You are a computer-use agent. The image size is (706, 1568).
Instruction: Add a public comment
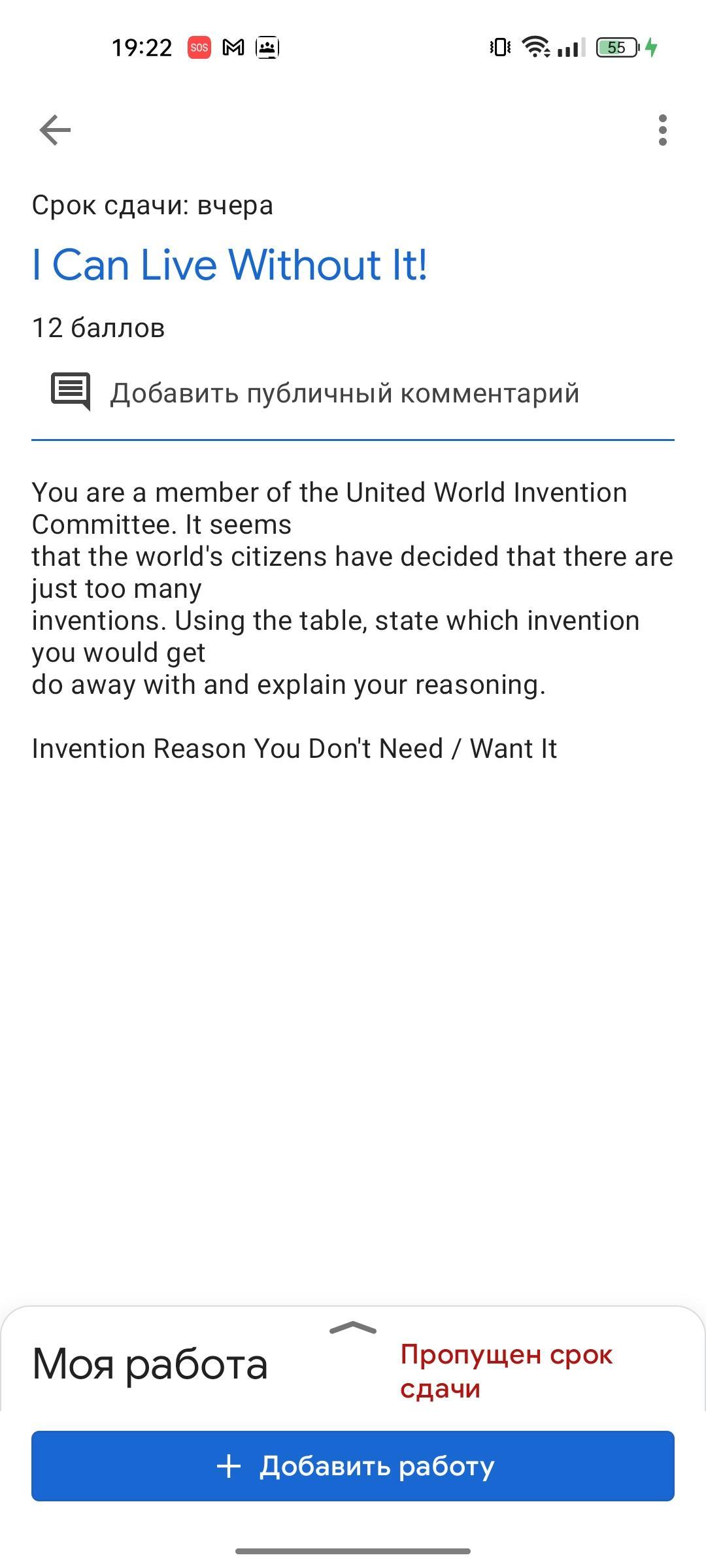[344, 393]
